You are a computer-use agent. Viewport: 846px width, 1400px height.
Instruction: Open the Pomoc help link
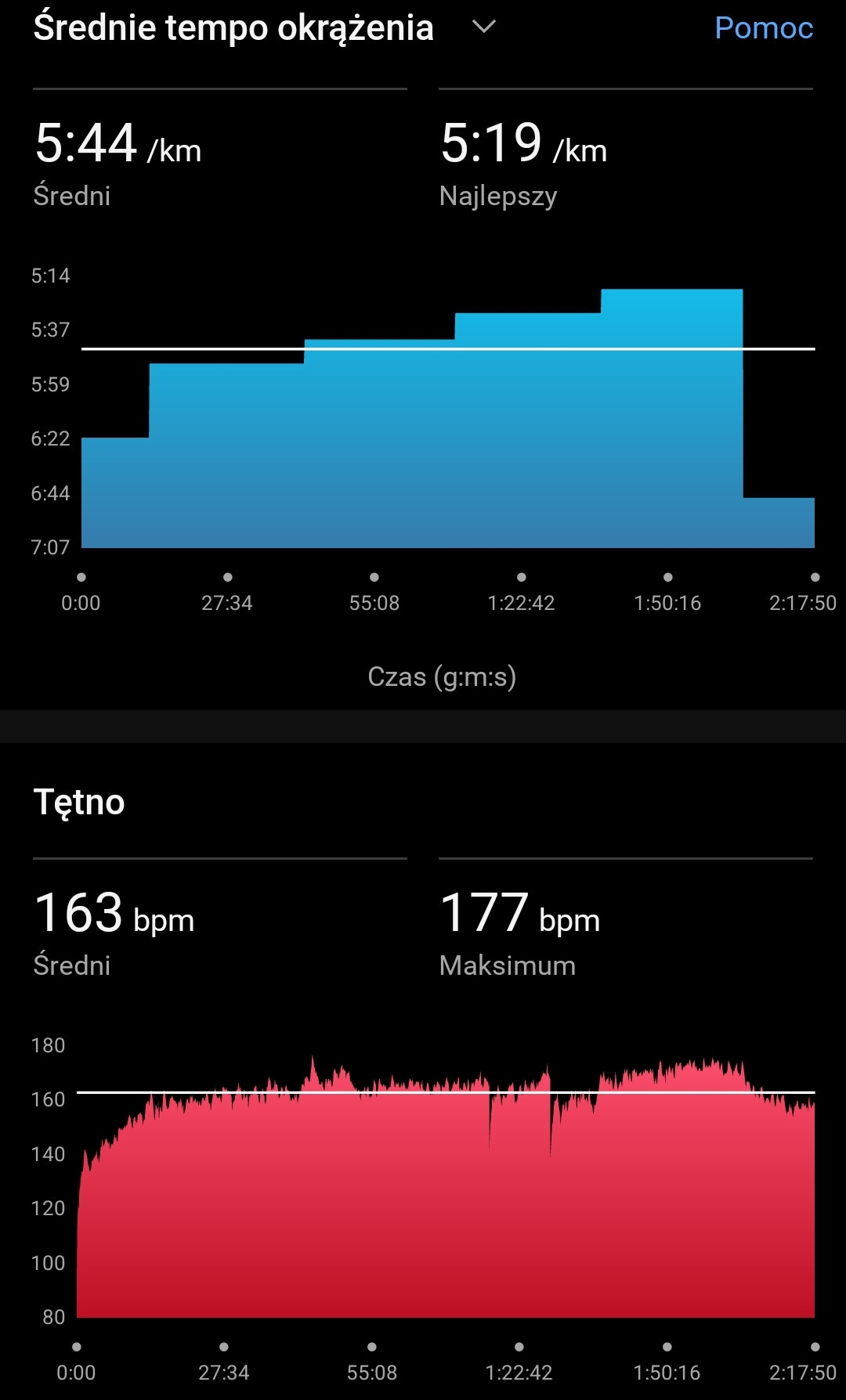tap(763, 28)
